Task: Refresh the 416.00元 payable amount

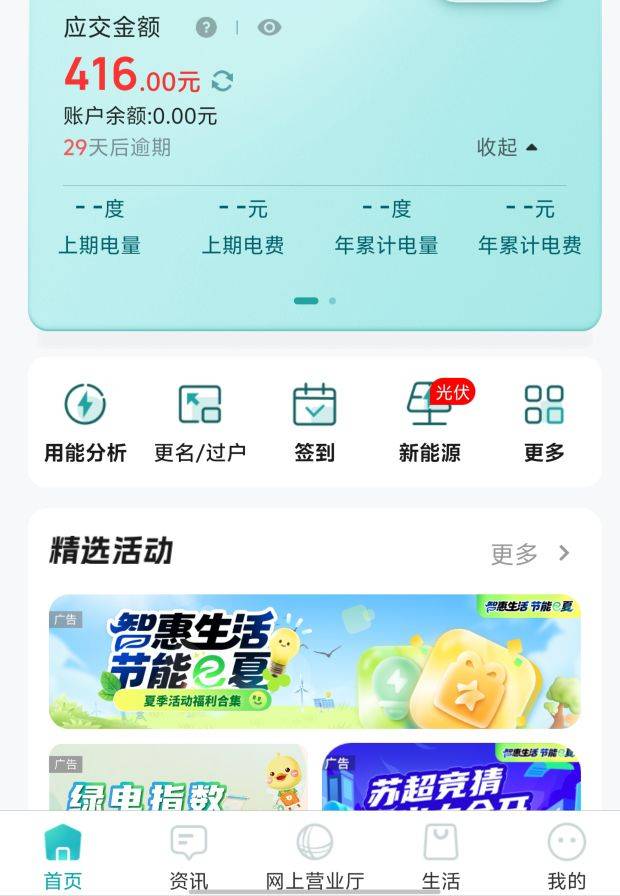Action: (x=222, y=80)
